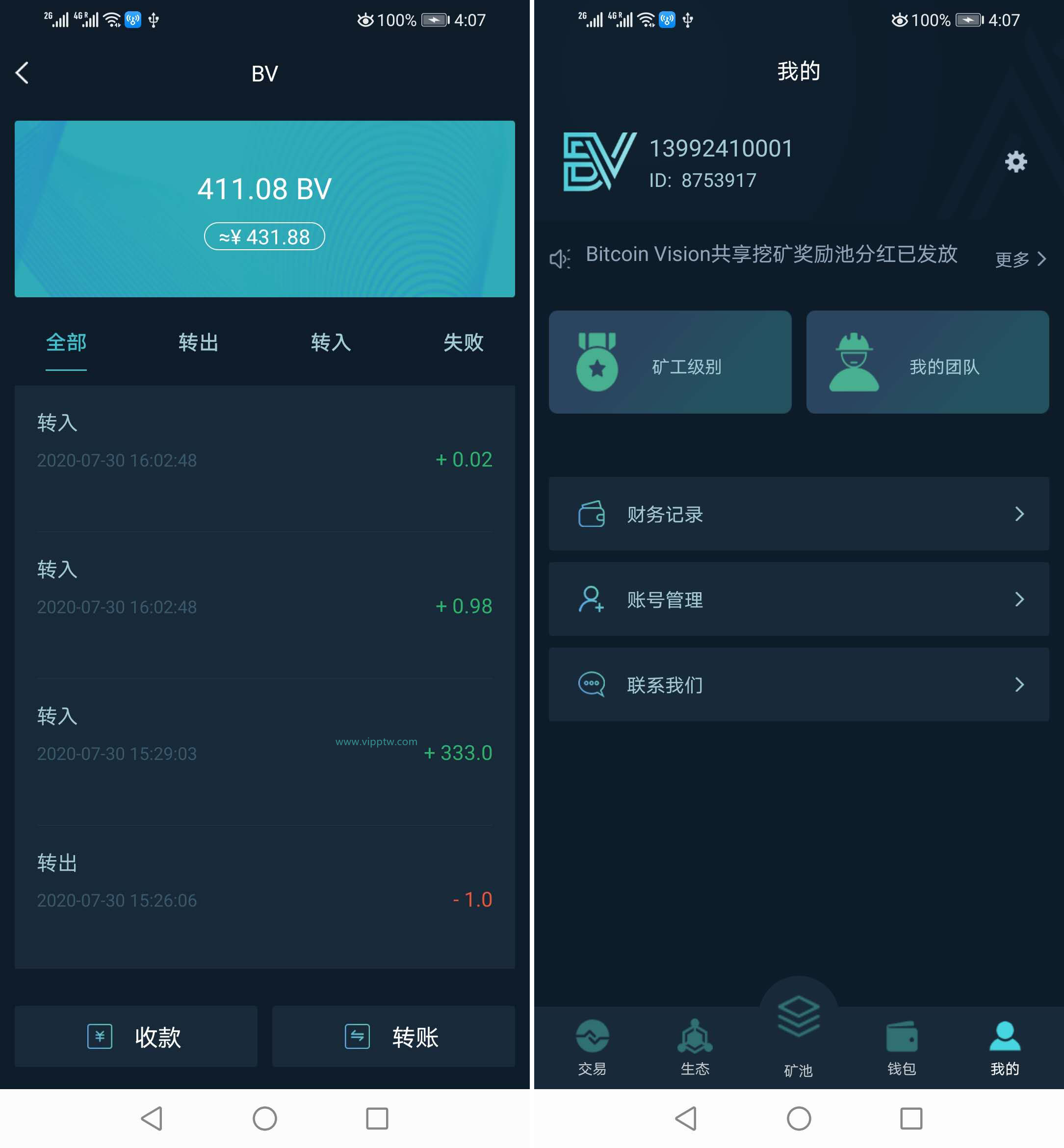
Task: Tap the 收款 receive button
Action: pos(136,1036)
